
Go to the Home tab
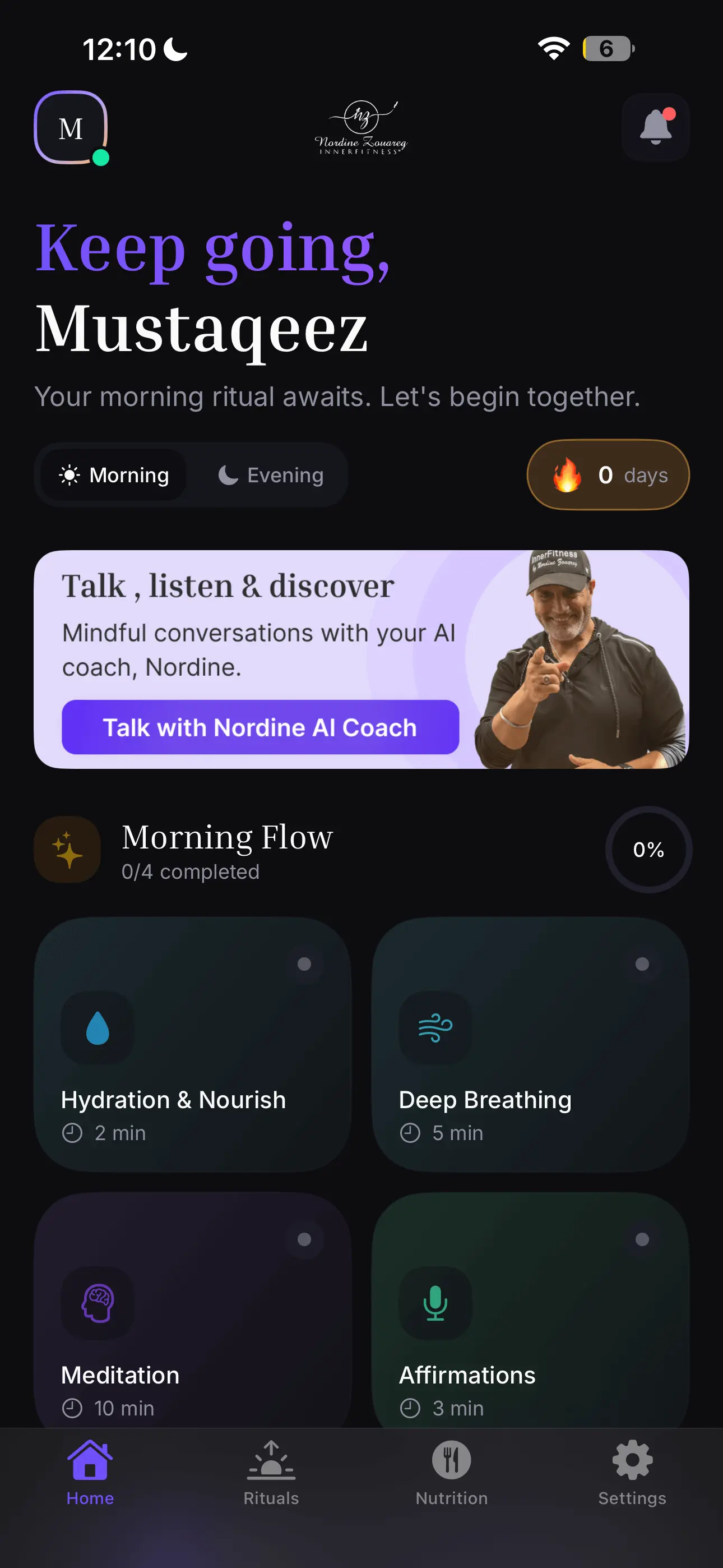(x=90, y=1472)
